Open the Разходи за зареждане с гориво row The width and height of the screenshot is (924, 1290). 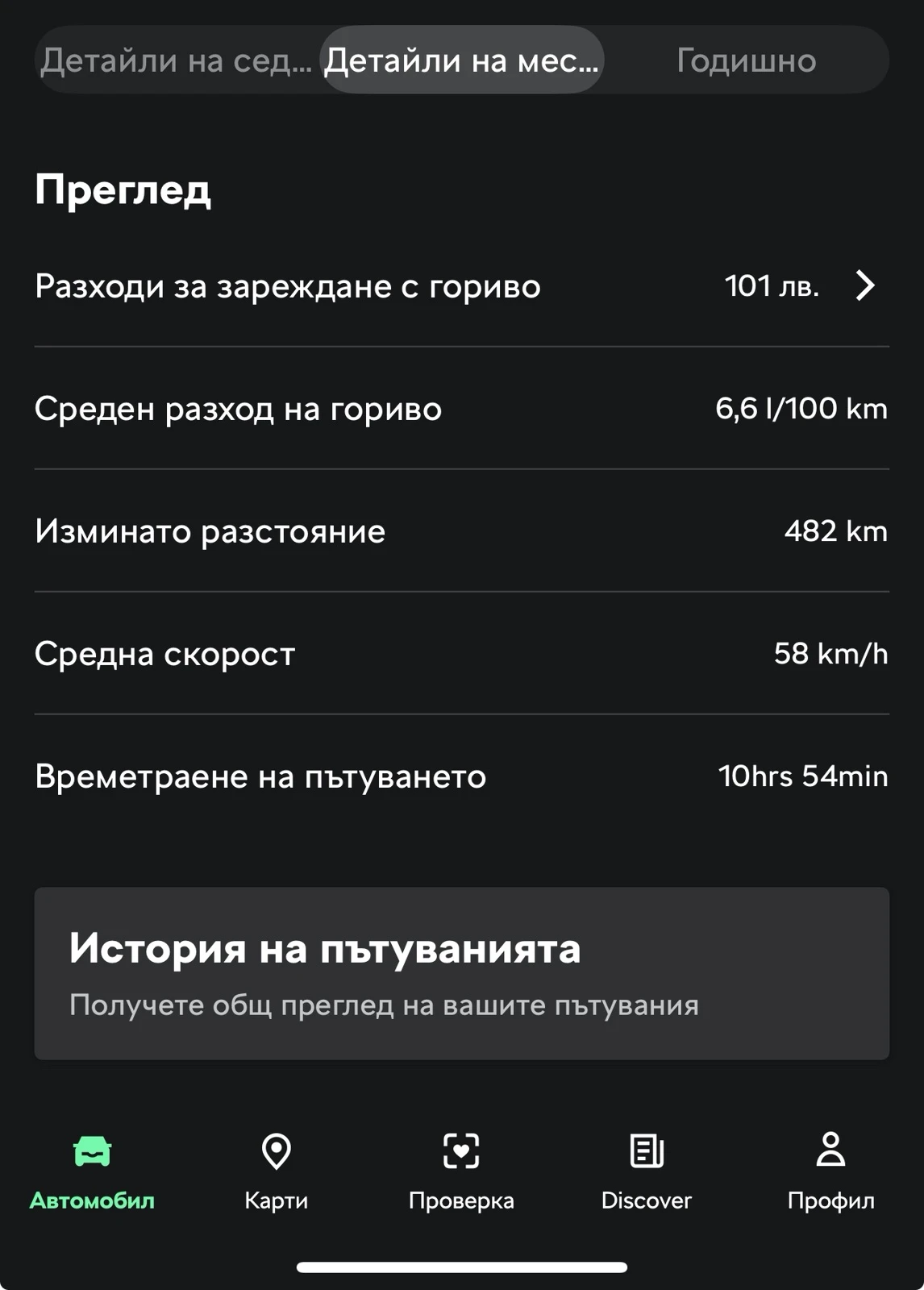click(461, 286)
